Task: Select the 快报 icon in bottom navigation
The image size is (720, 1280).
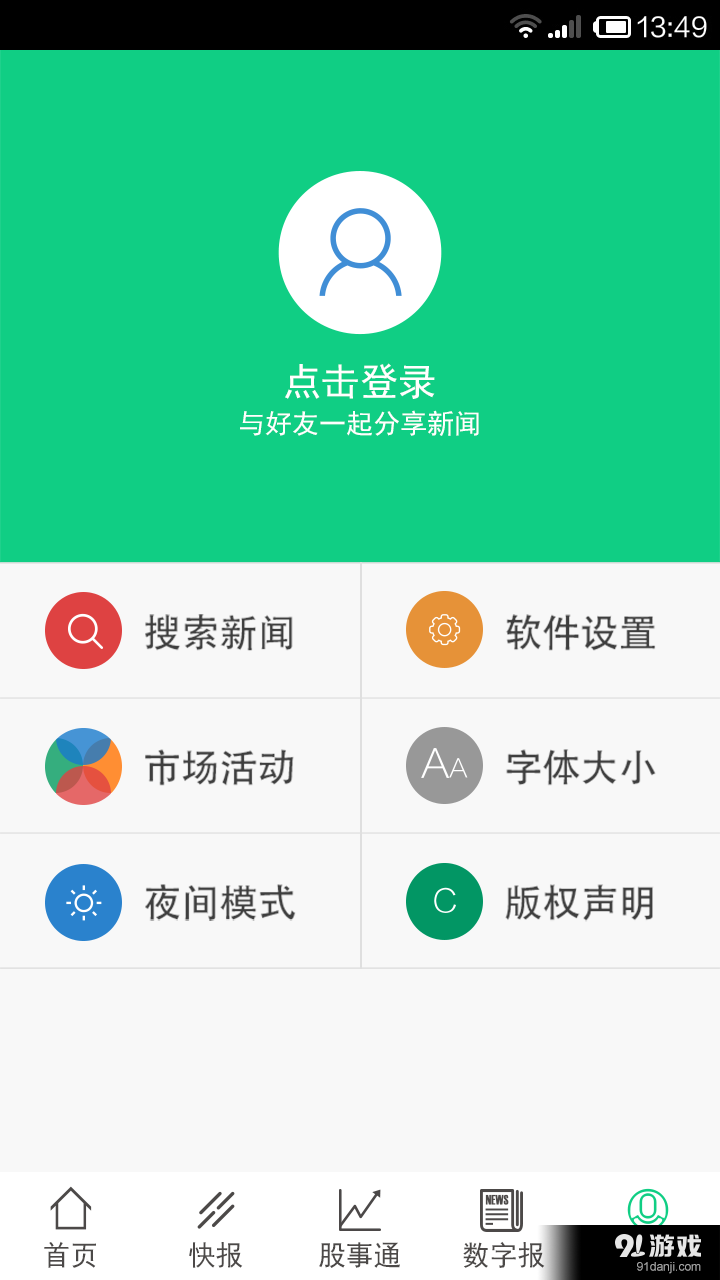Action: coord(216,1212)
